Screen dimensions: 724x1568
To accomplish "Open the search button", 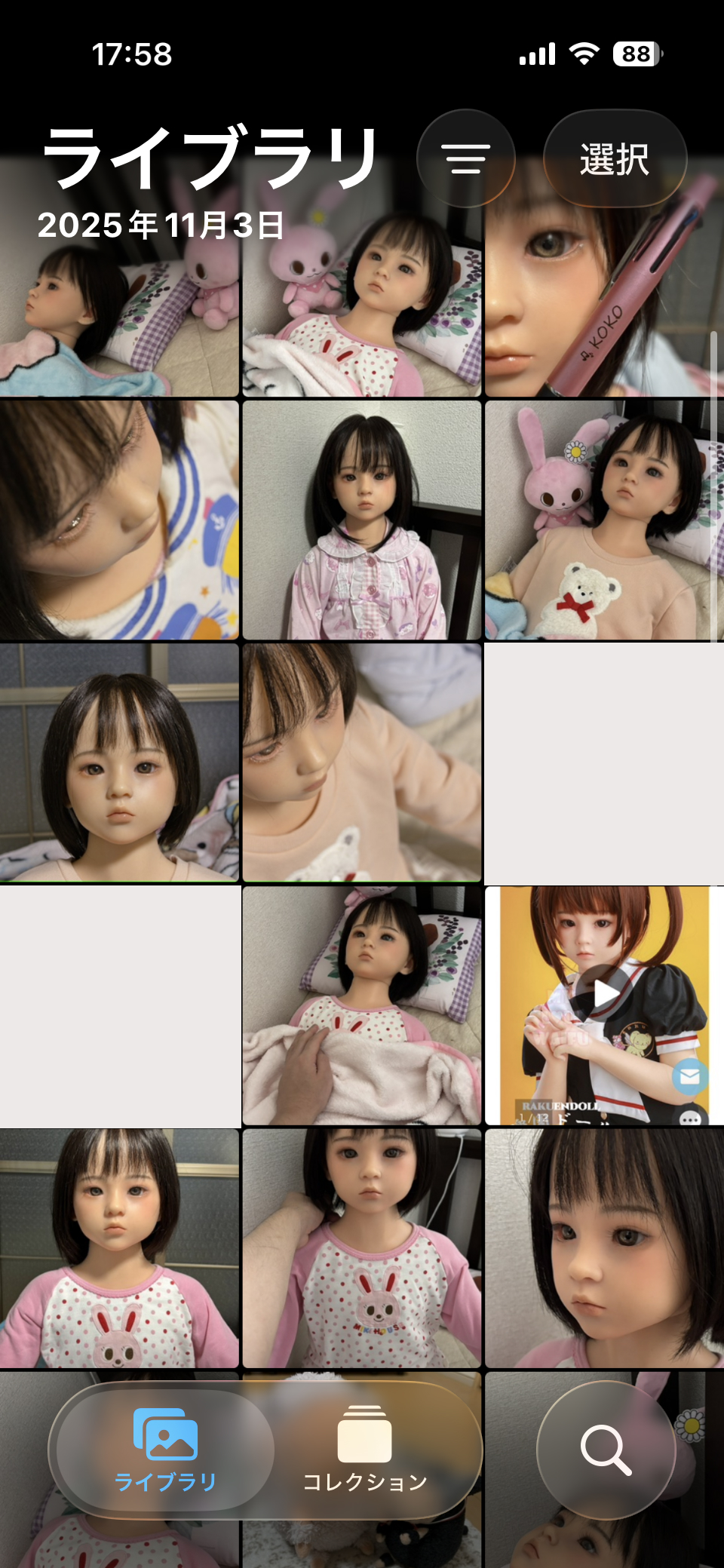I will (x=606, y=1450).
